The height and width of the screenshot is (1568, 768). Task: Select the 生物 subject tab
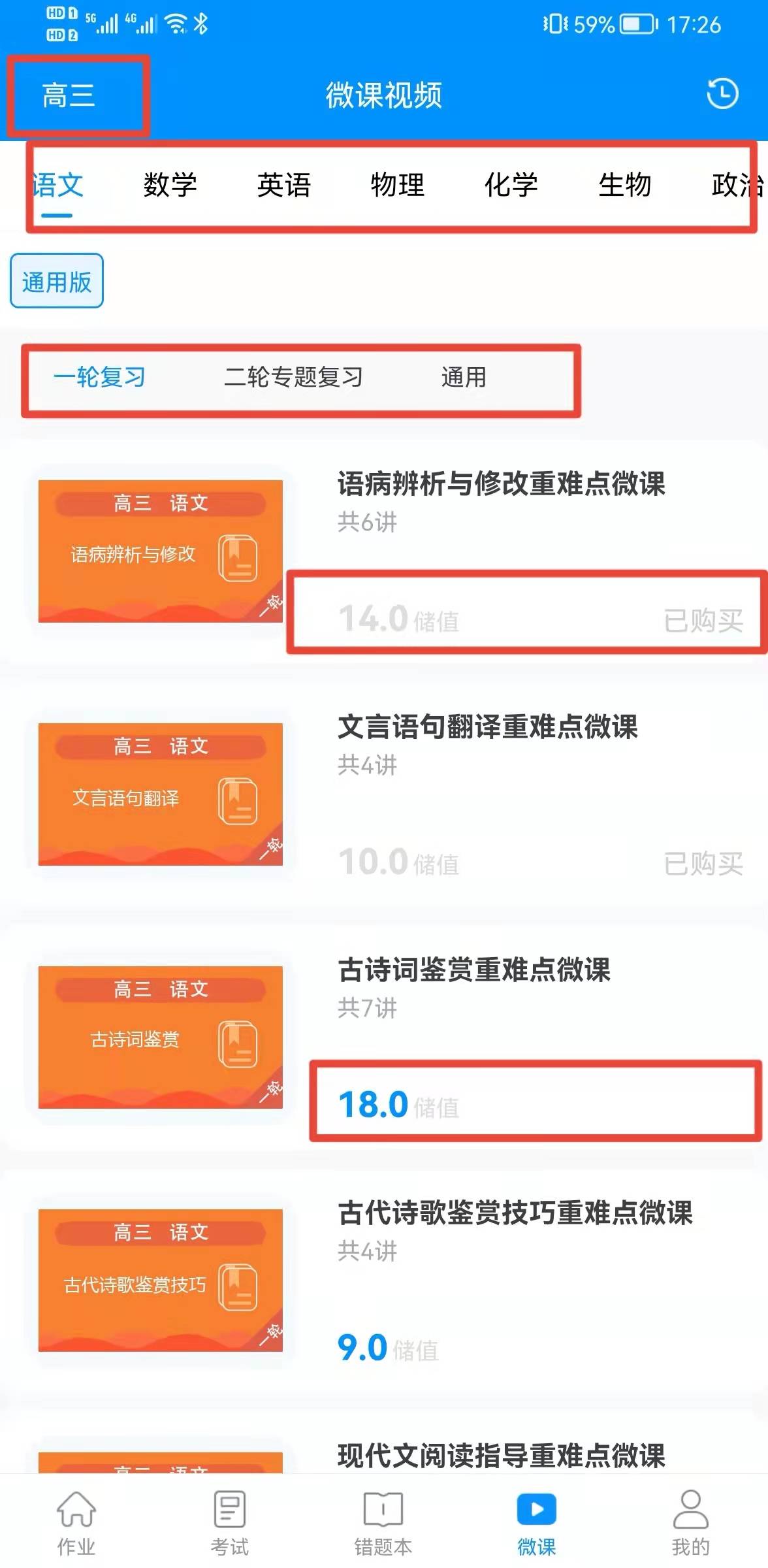[x=624, y=185]
